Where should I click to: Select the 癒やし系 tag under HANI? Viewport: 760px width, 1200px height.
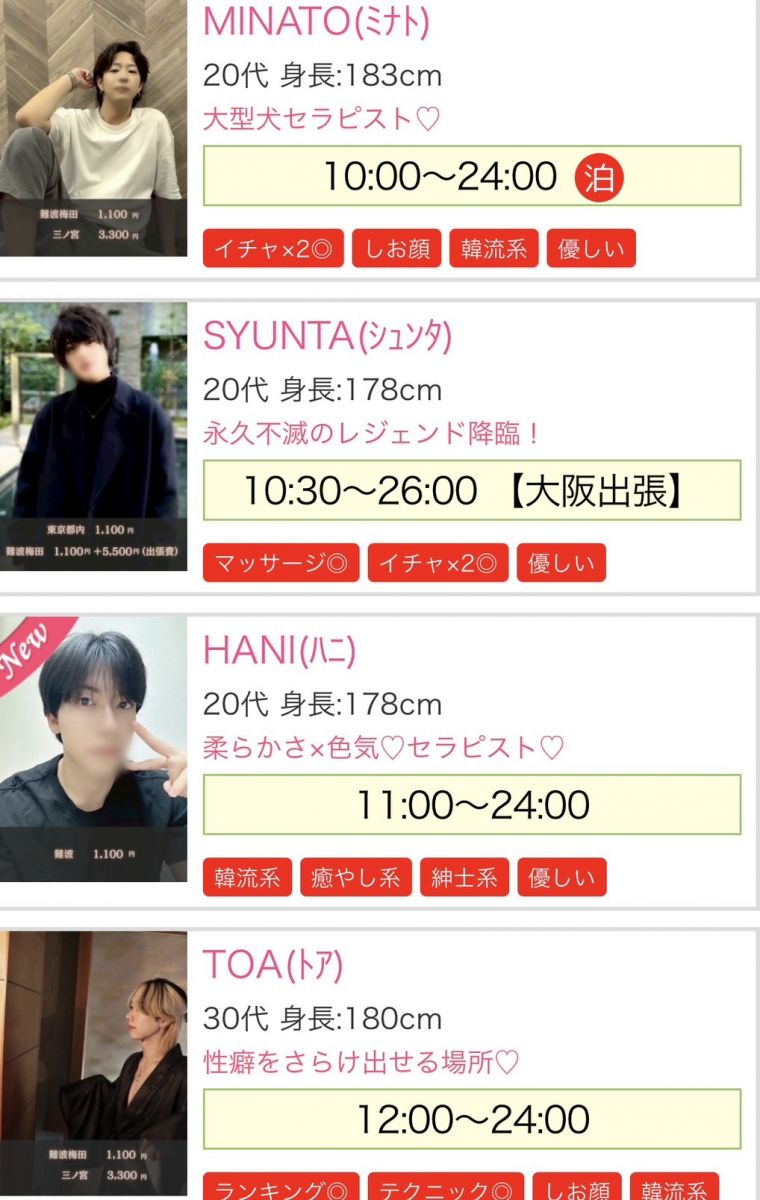[x=355, y=878]
